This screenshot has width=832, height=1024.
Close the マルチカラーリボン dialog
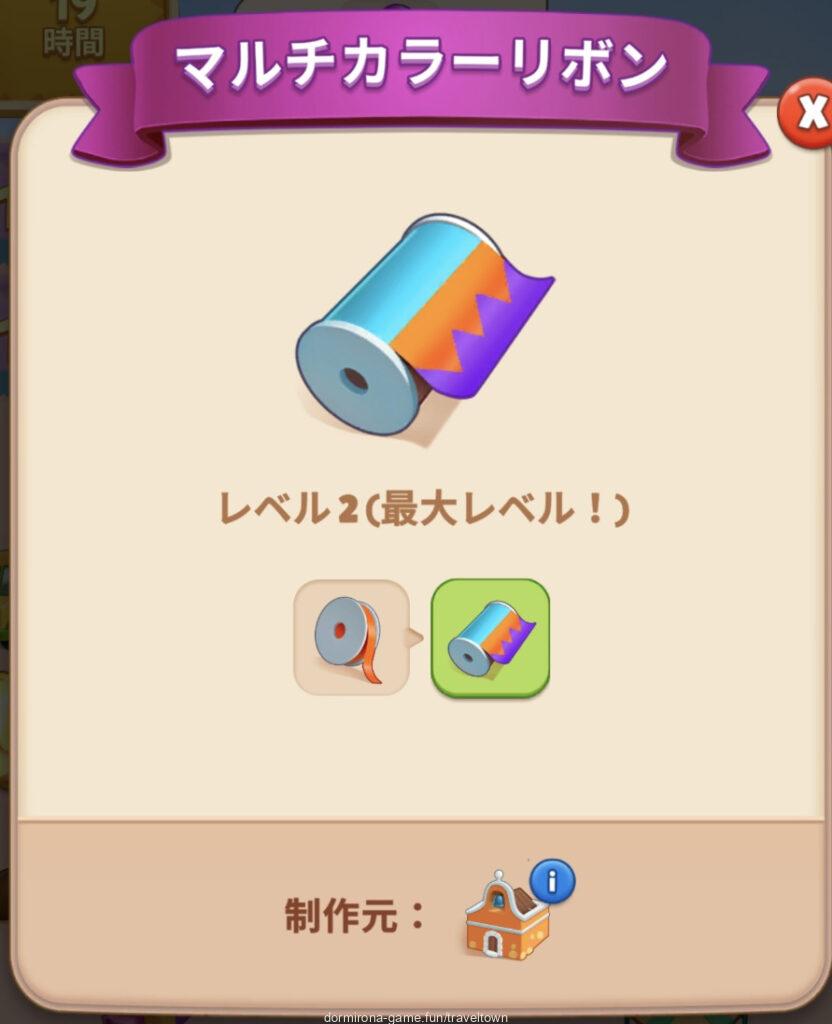808,112
